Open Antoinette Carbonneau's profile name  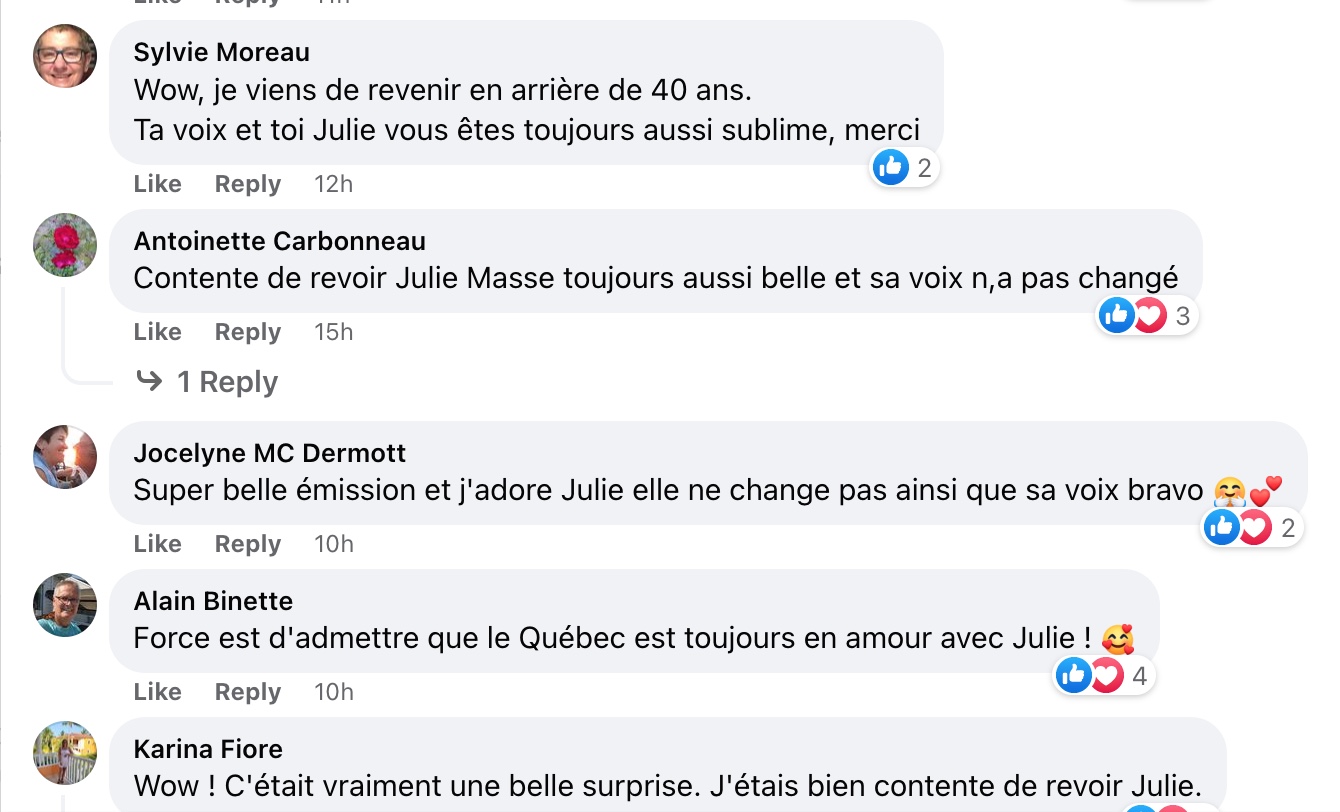click(279, 241)
